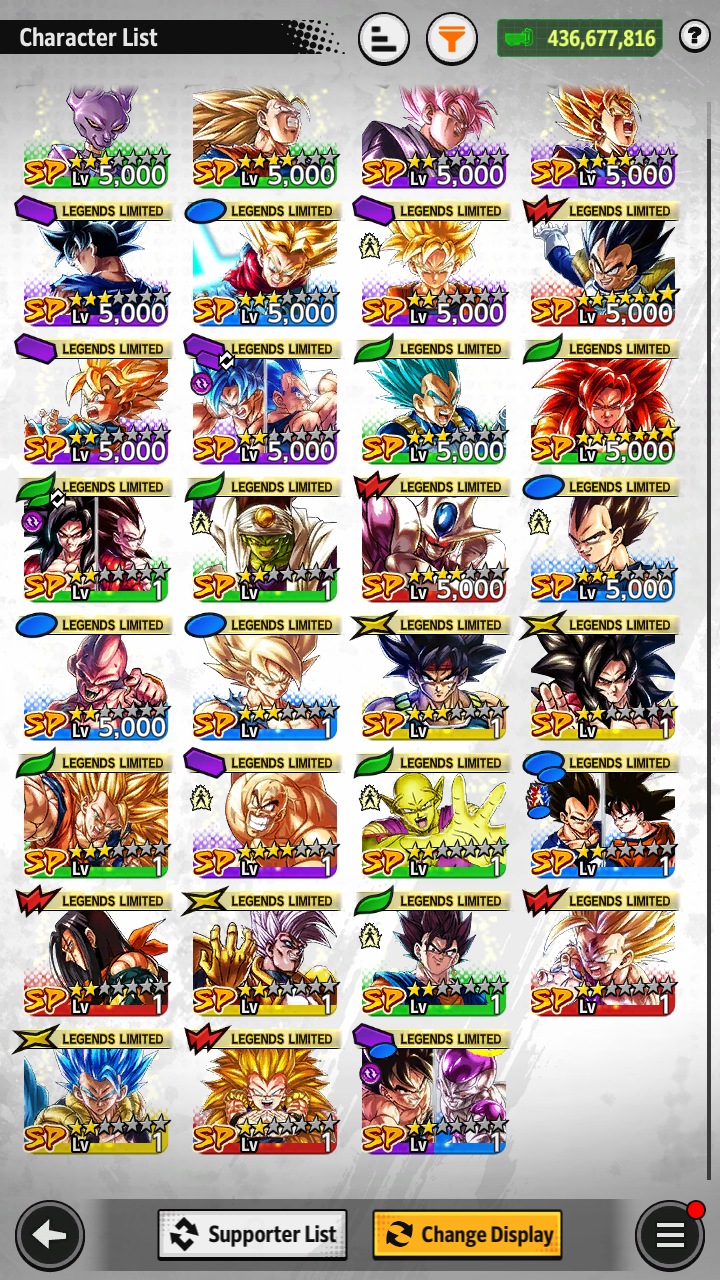Tap the Change Display button
The image size is (720, 1280).
(x=467, y=1234)
